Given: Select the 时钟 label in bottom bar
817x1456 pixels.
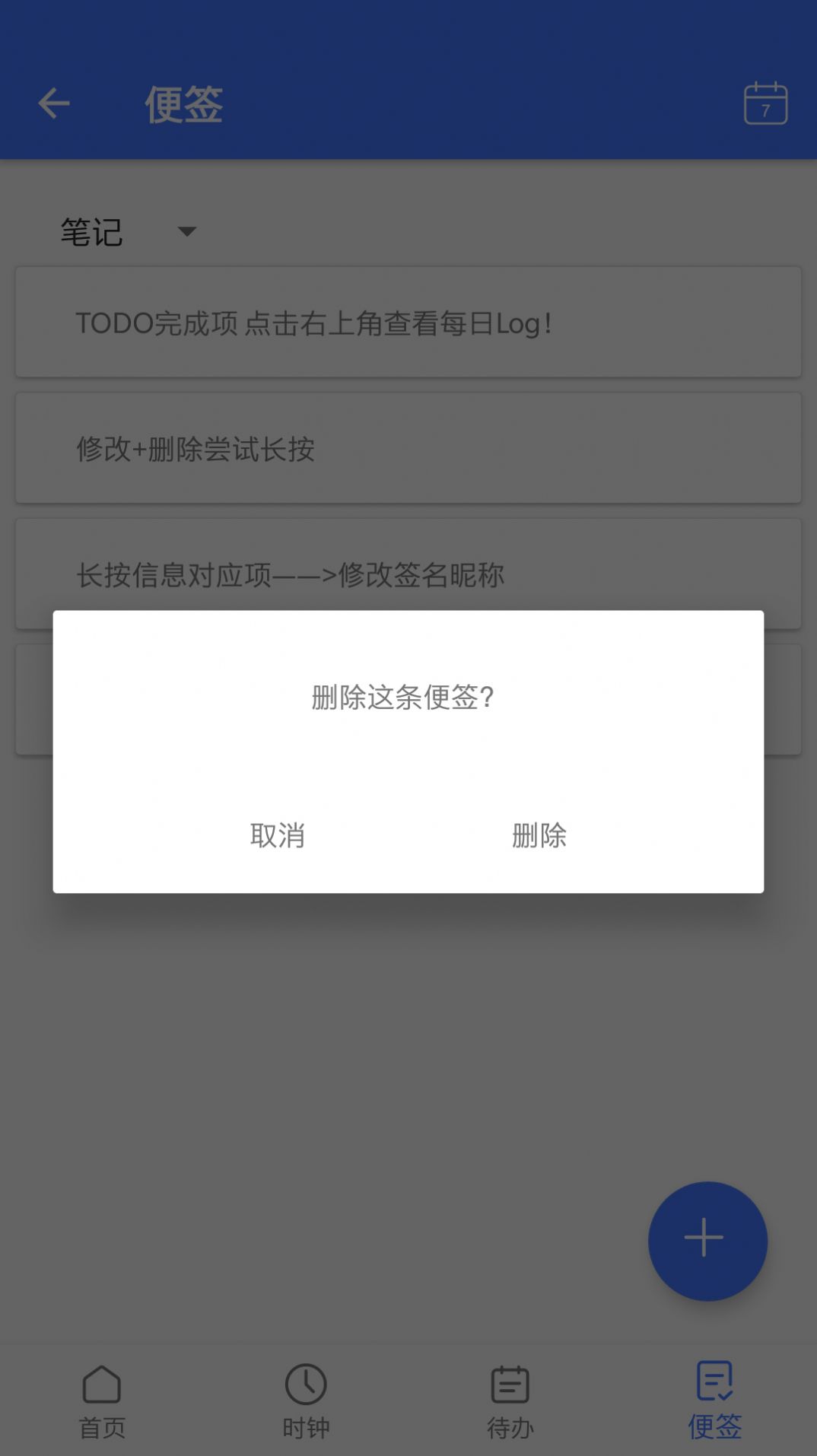Looking at the screenshot, I should (x=307, y=1428).
